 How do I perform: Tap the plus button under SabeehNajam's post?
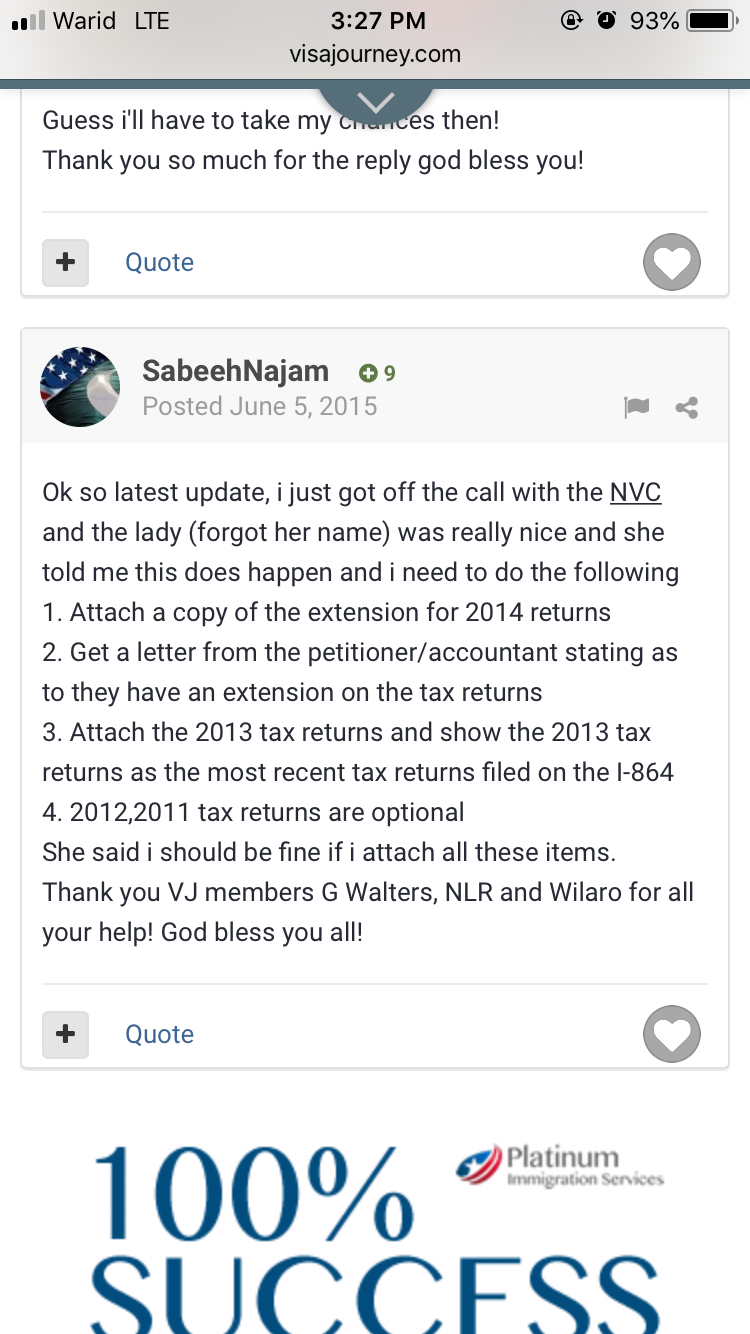tap(65, 1034)
